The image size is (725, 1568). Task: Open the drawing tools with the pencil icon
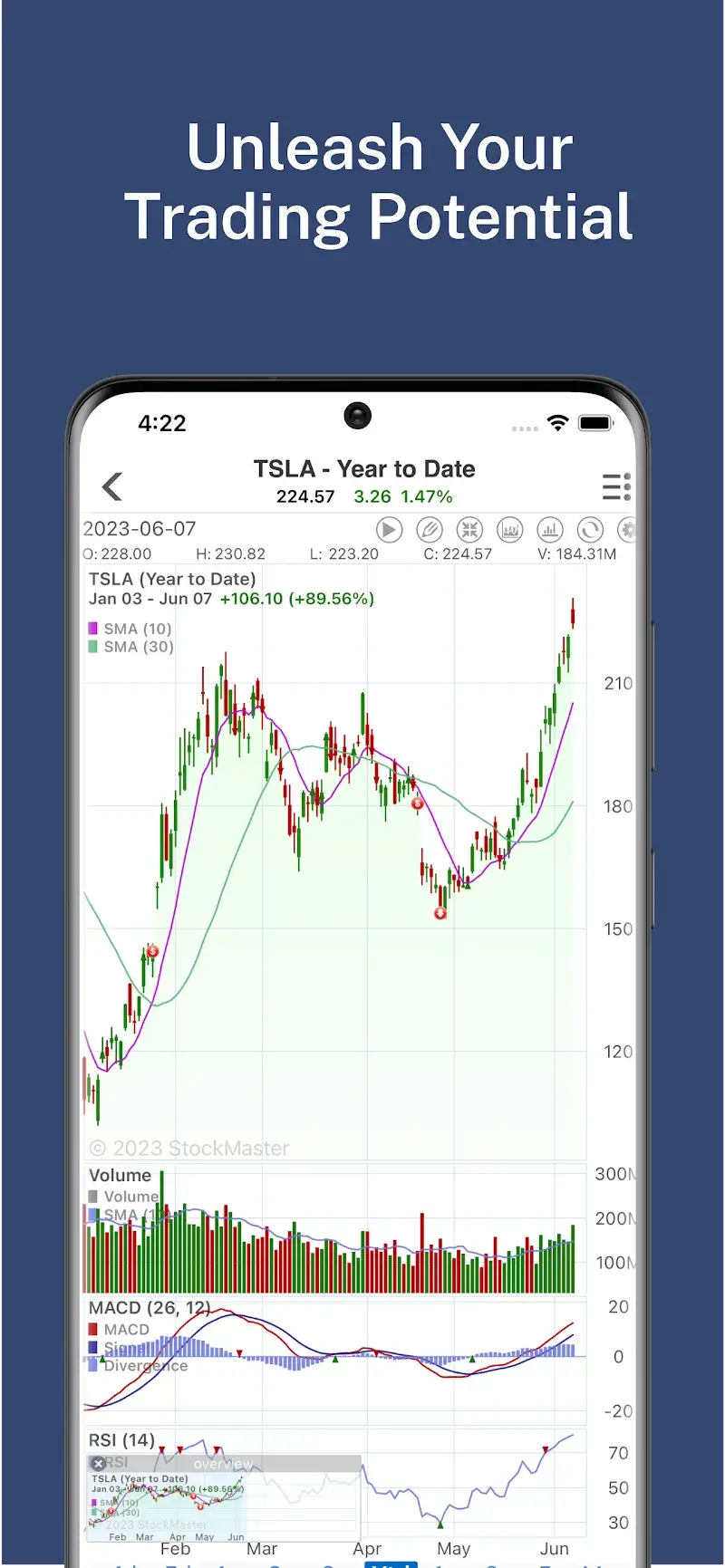[x=429, y=530]
